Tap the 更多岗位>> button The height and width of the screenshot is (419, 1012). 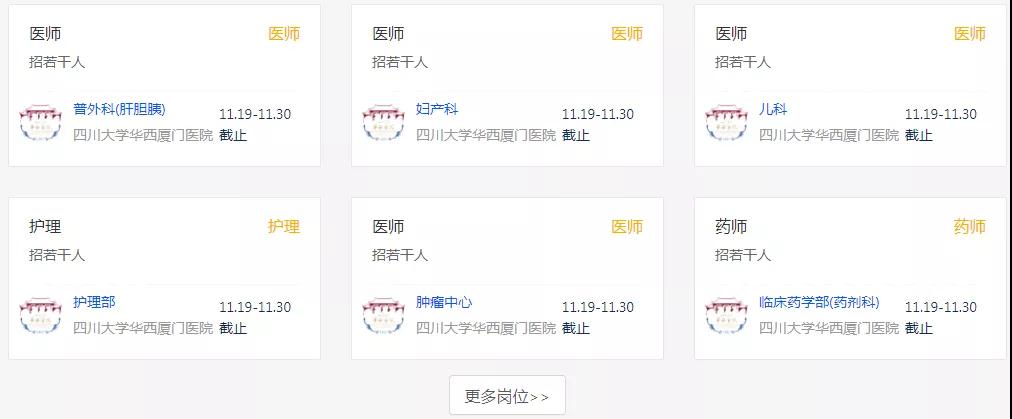click(x=507, y=396)
